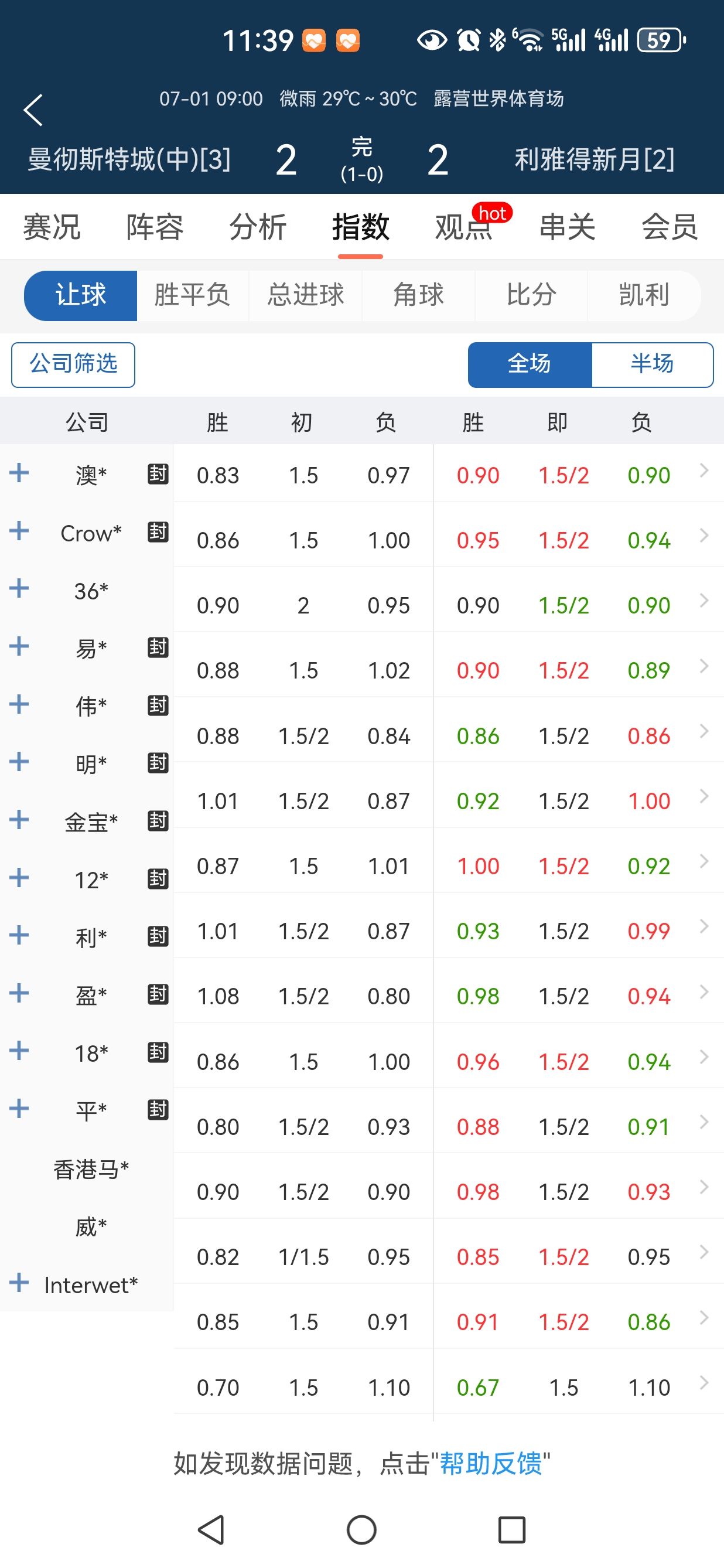724x1568 pixels.
Task: Open the 观点 tab marked hot
Action: 463,227
